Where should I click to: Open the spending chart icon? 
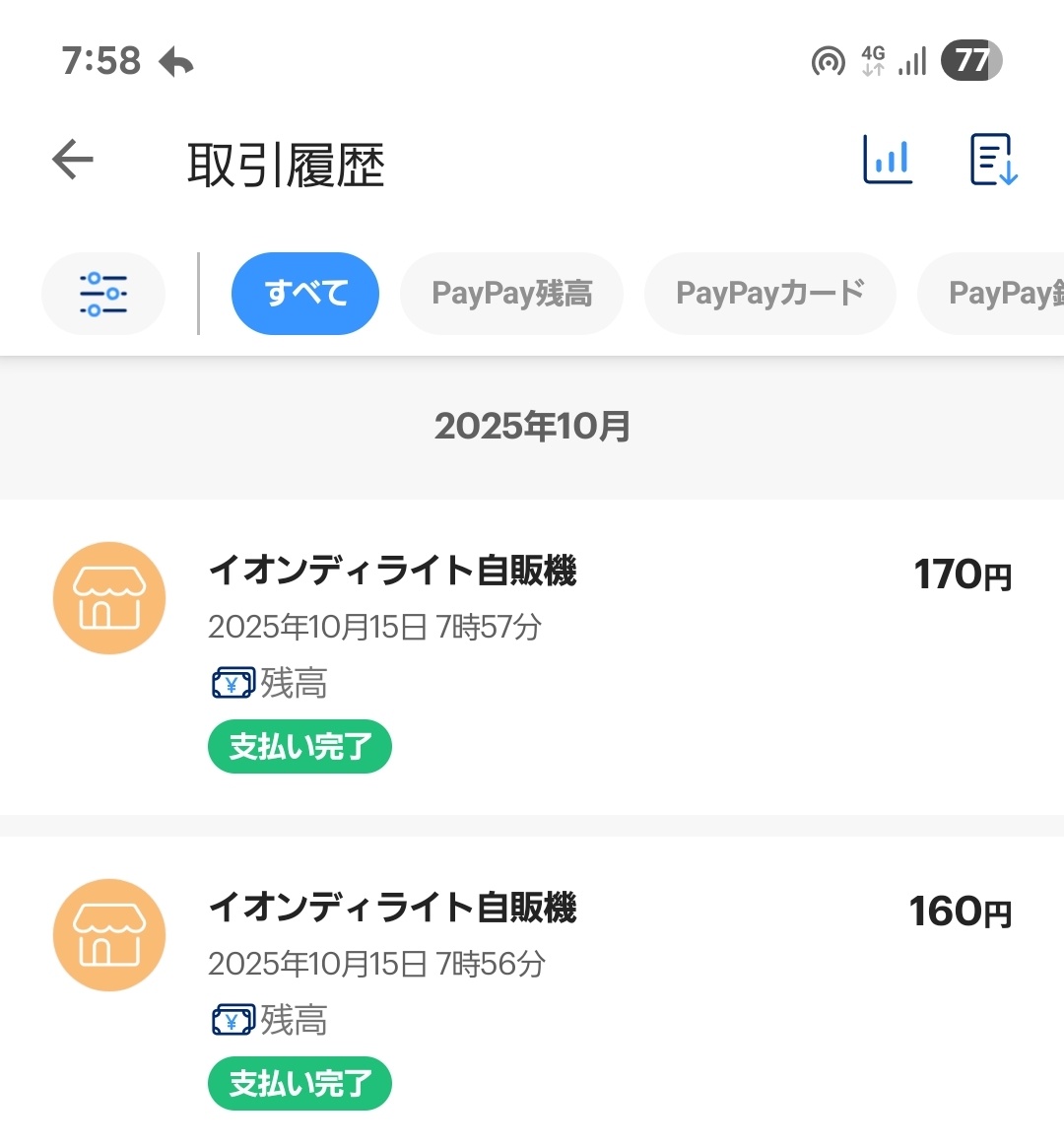coord(888,160)
